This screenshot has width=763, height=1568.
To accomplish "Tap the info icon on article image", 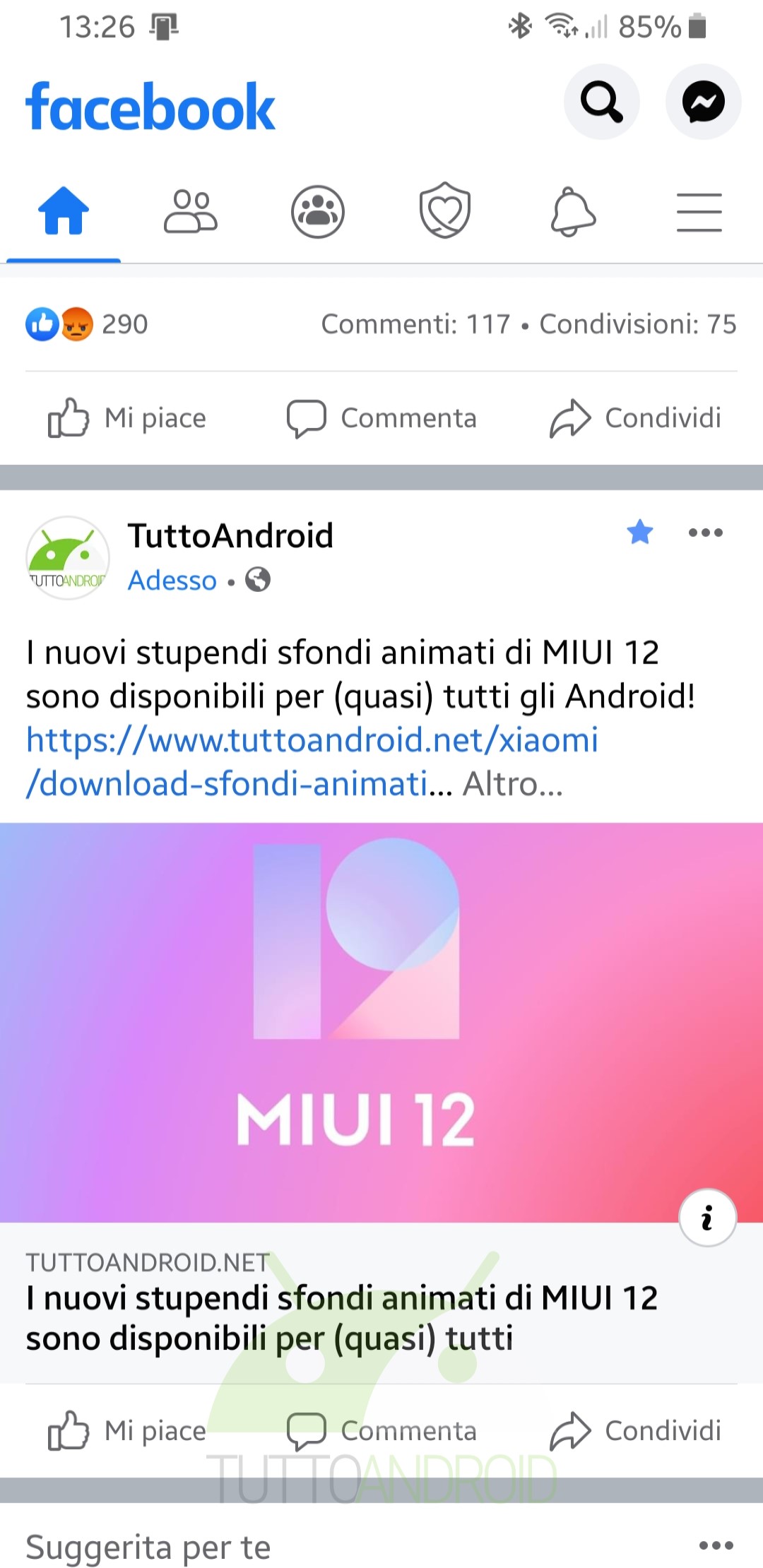I will click(707, 1218).
